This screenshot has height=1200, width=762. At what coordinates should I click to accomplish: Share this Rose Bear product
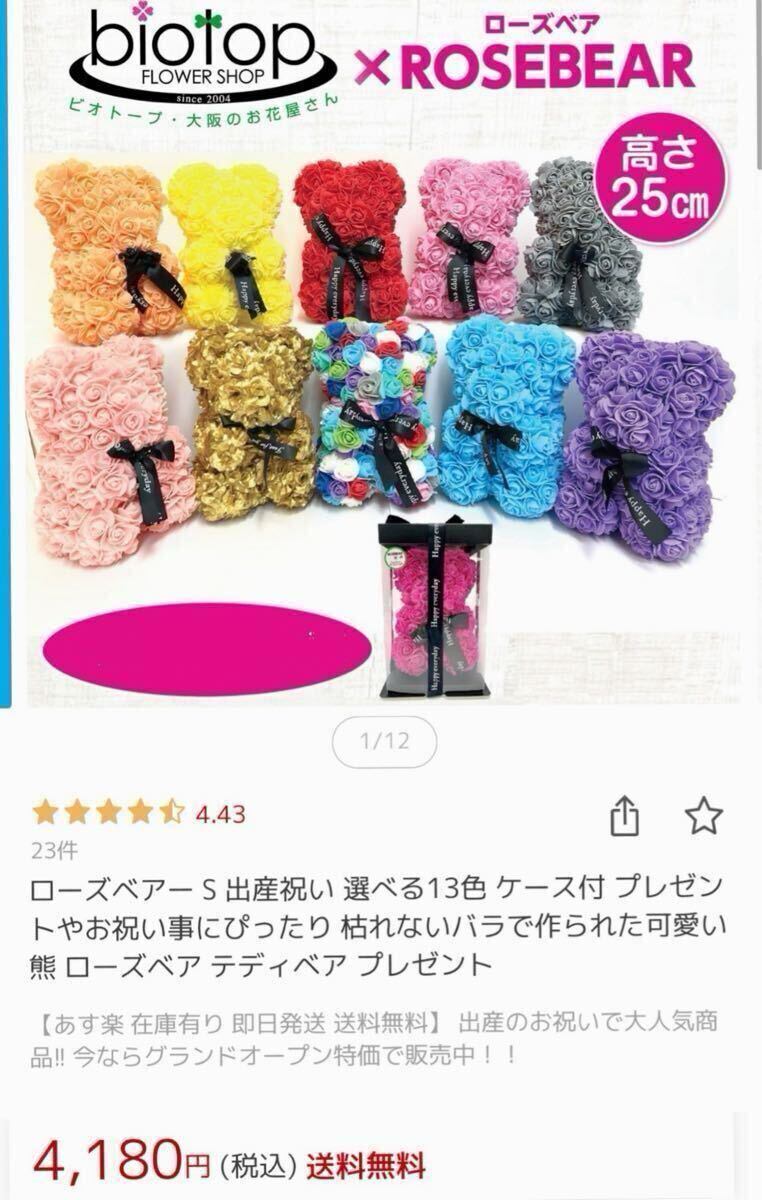[x=625, y=815]
